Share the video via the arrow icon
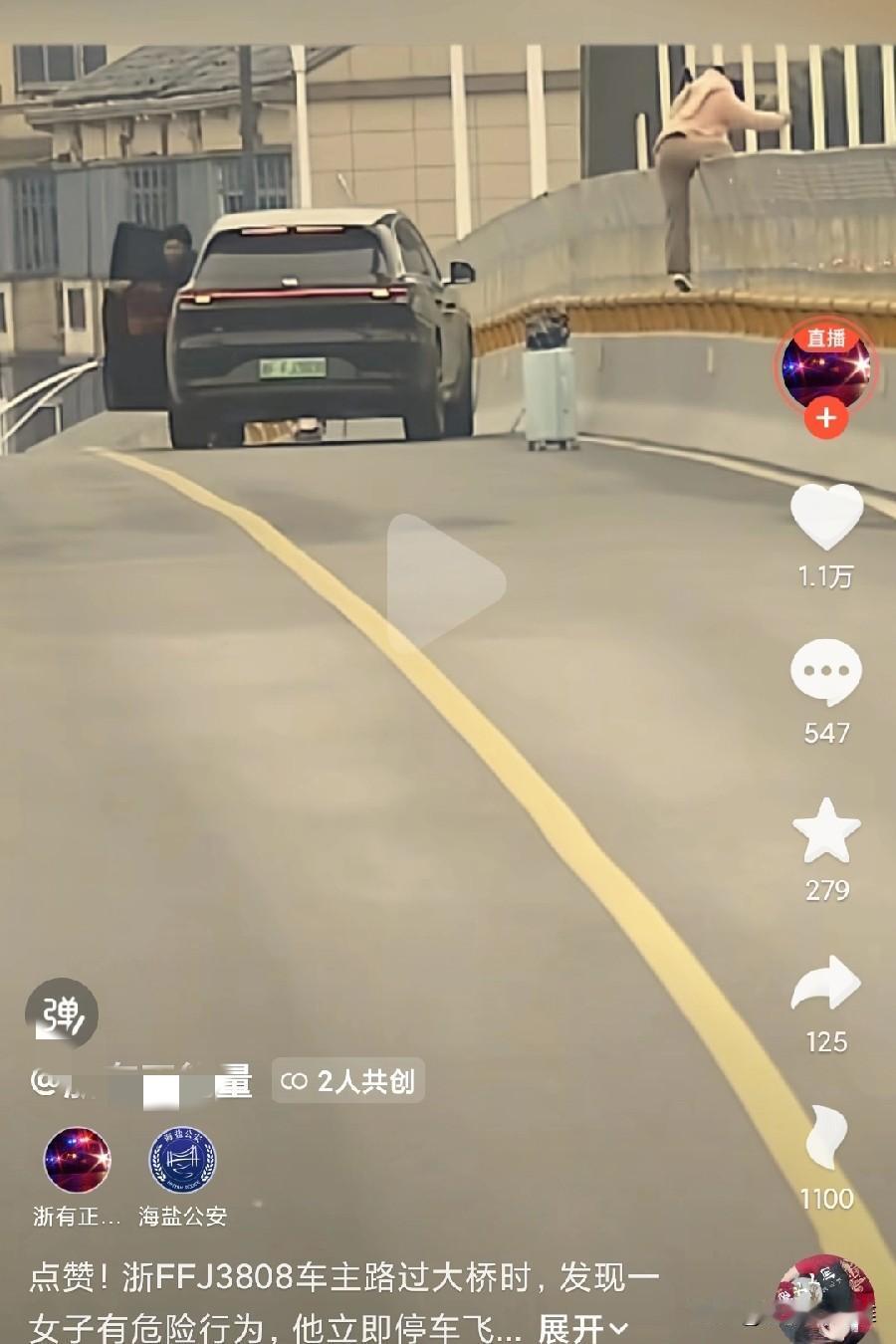The image size is (896, 1344). pos(826,984)
